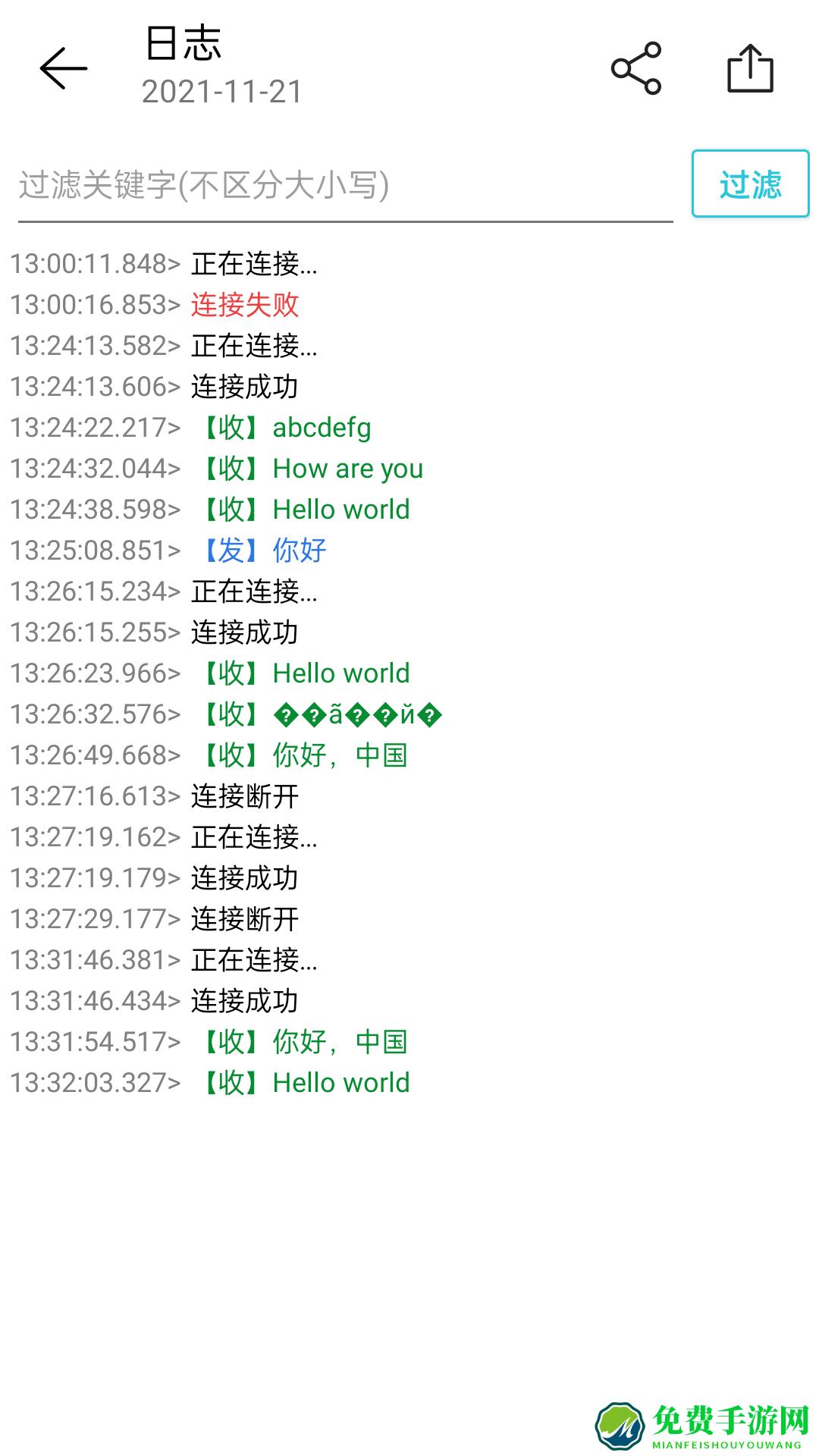Go back from the 日志 log screen
Image resolution: width=819 pixels, height=1456 pixels.
64,68
